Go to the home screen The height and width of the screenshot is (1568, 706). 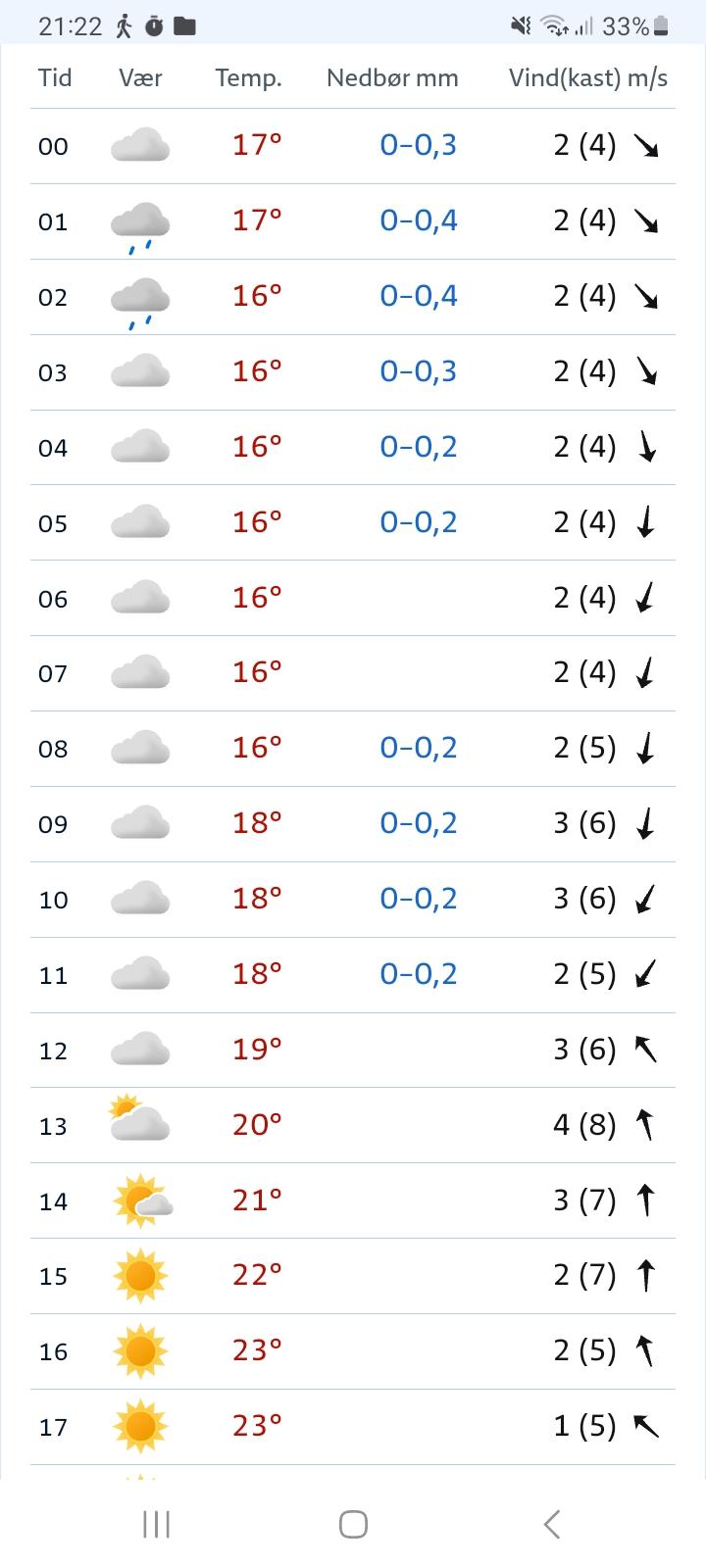[x=353, y=1524]
